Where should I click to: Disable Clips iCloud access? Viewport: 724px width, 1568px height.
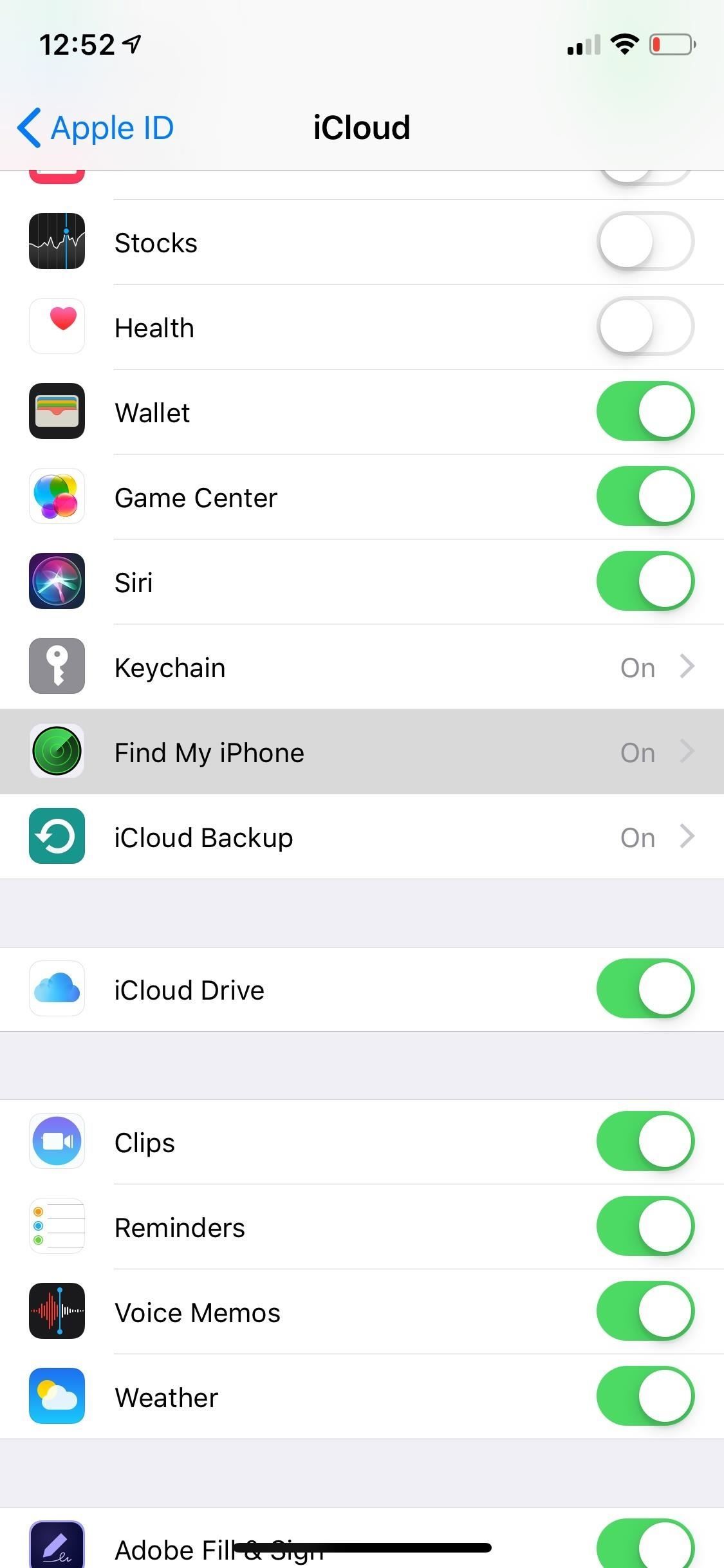(645, 1141)
